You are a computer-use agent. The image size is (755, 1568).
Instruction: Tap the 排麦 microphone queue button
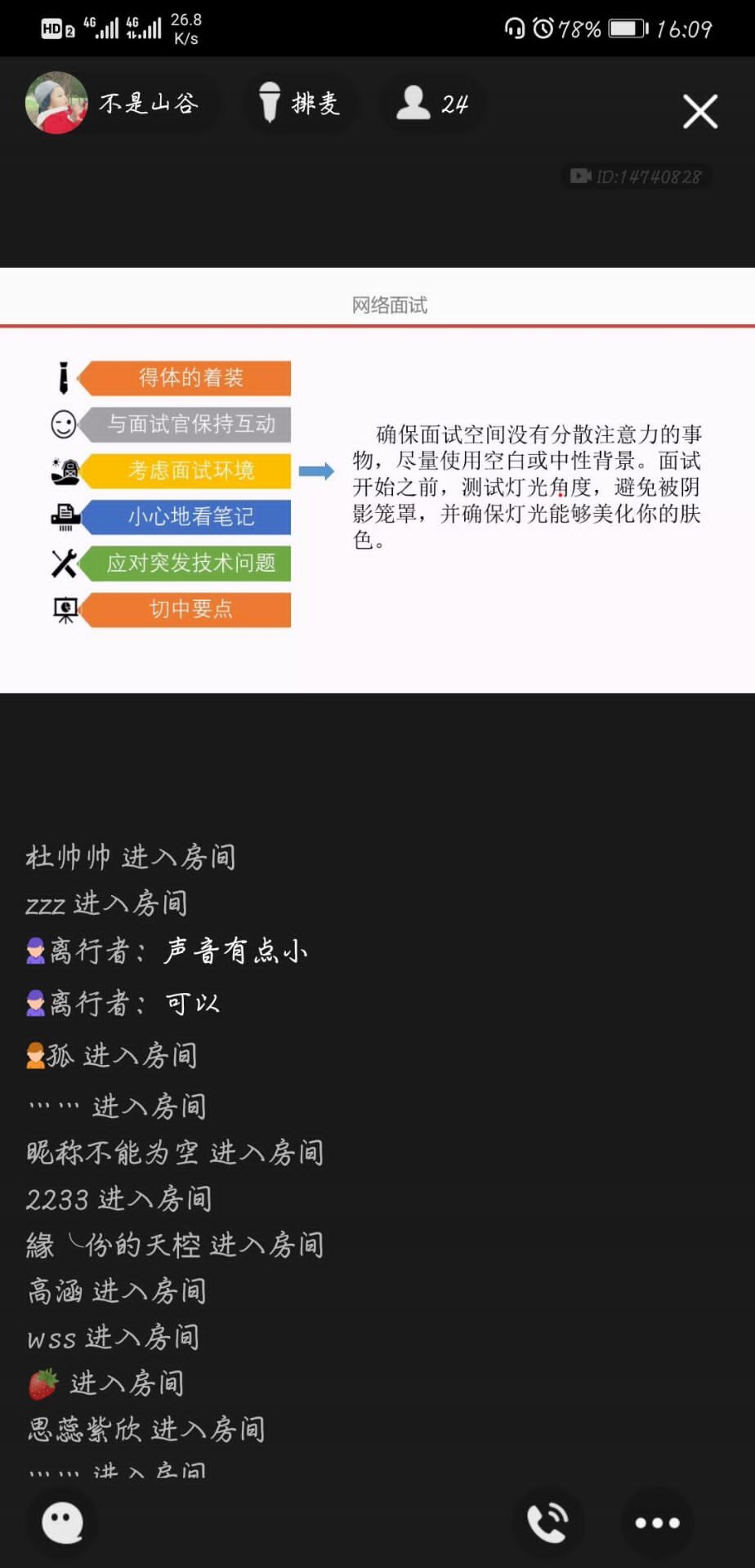(x=299, y=104)
